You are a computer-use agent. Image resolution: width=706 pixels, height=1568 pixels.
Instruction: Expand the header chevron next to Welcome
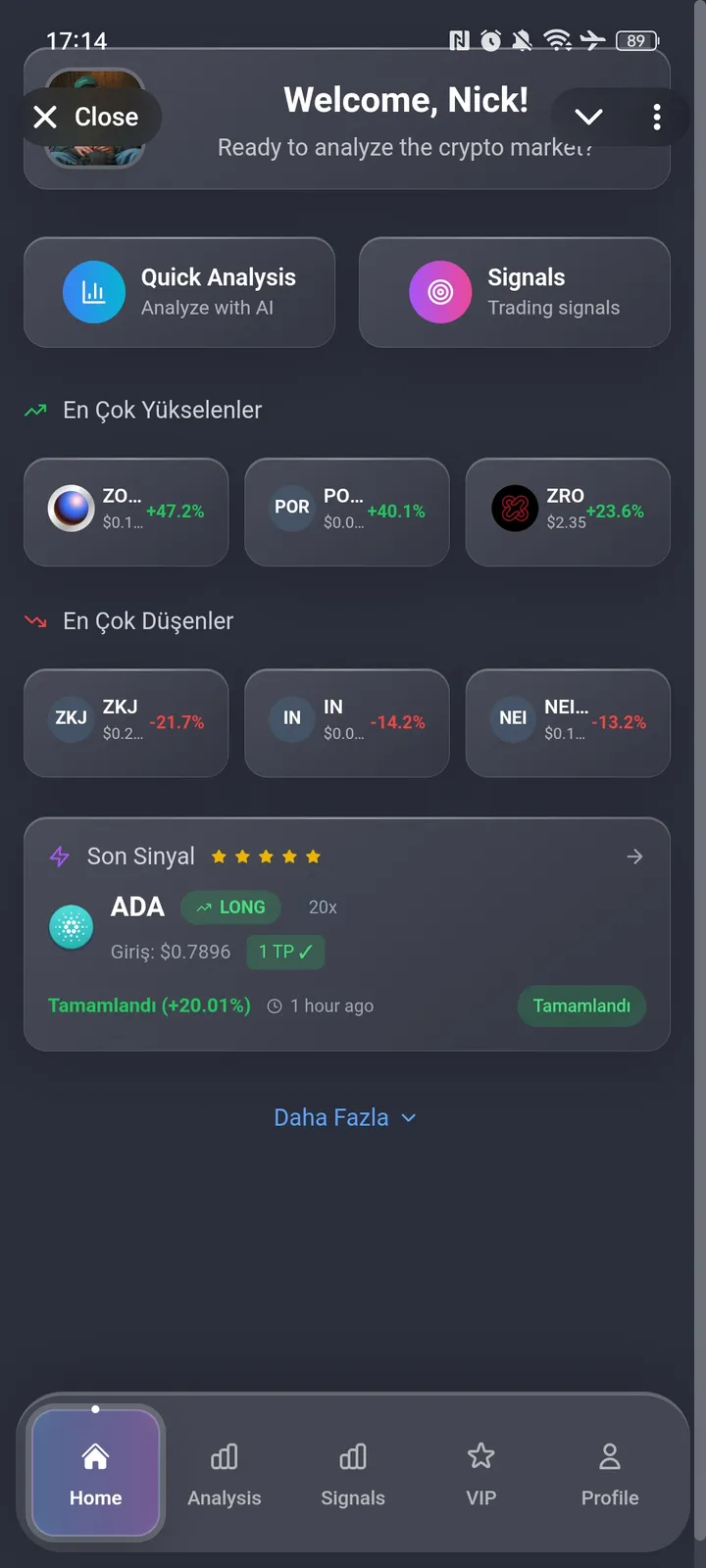[x=588, y=117]
